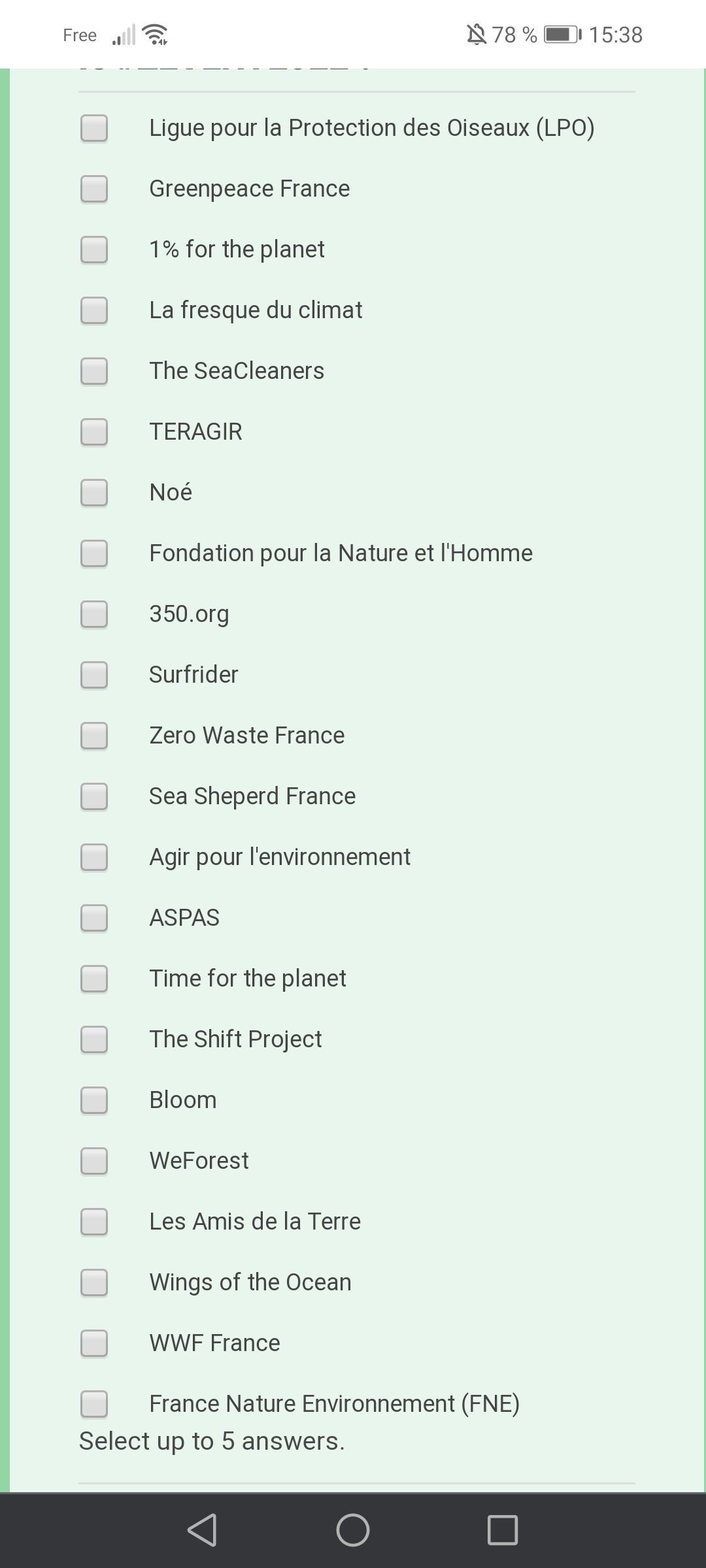Check Sea Sheperd France

pyautogui.click(x=94, y=796)
